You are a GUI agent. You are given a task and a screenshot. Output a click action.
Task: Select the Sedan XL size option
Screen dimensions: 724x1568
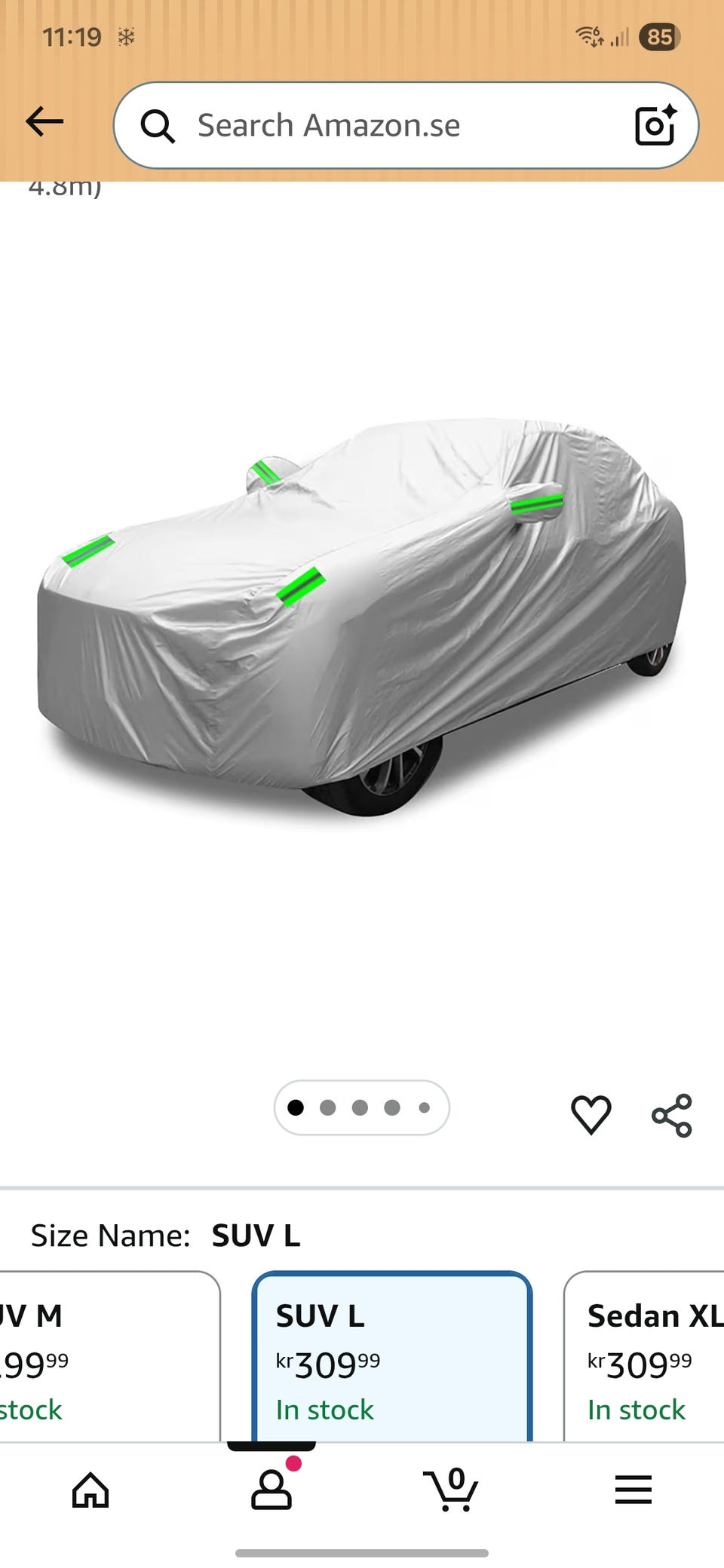pos(644,1356)
